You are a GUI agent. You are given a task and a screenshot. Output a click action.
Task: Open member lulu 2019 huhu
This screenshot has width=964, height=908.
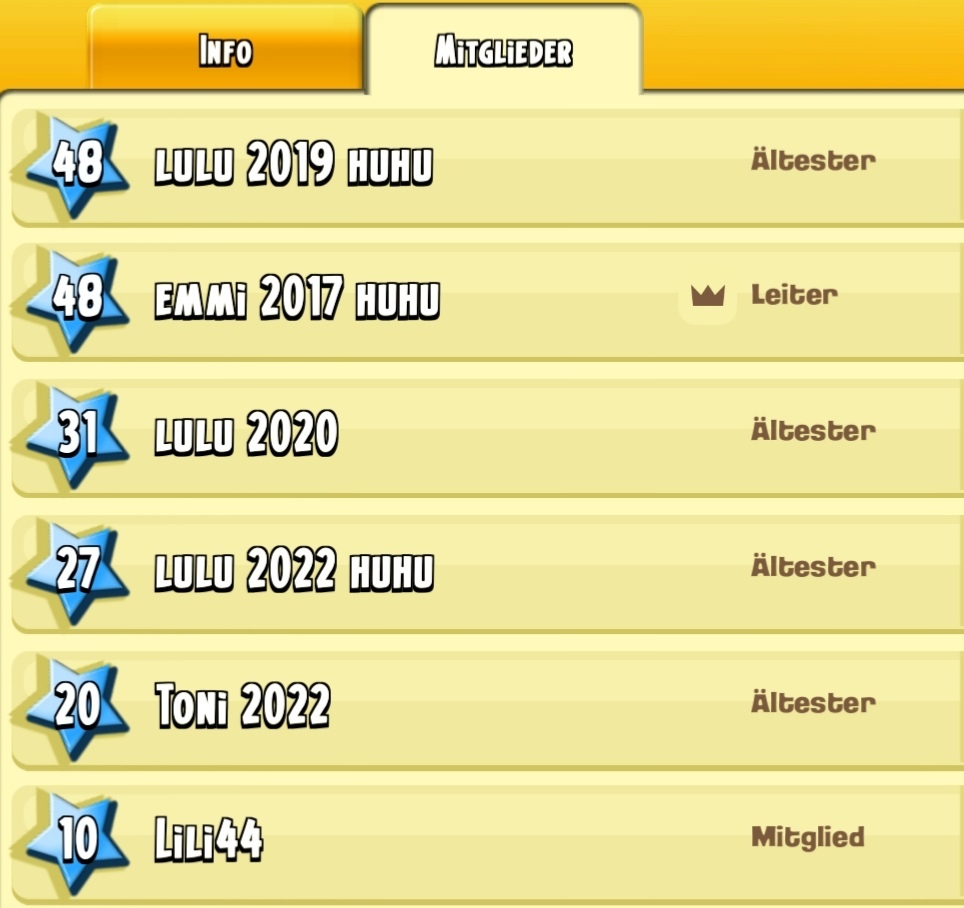[x=294, y=166]
